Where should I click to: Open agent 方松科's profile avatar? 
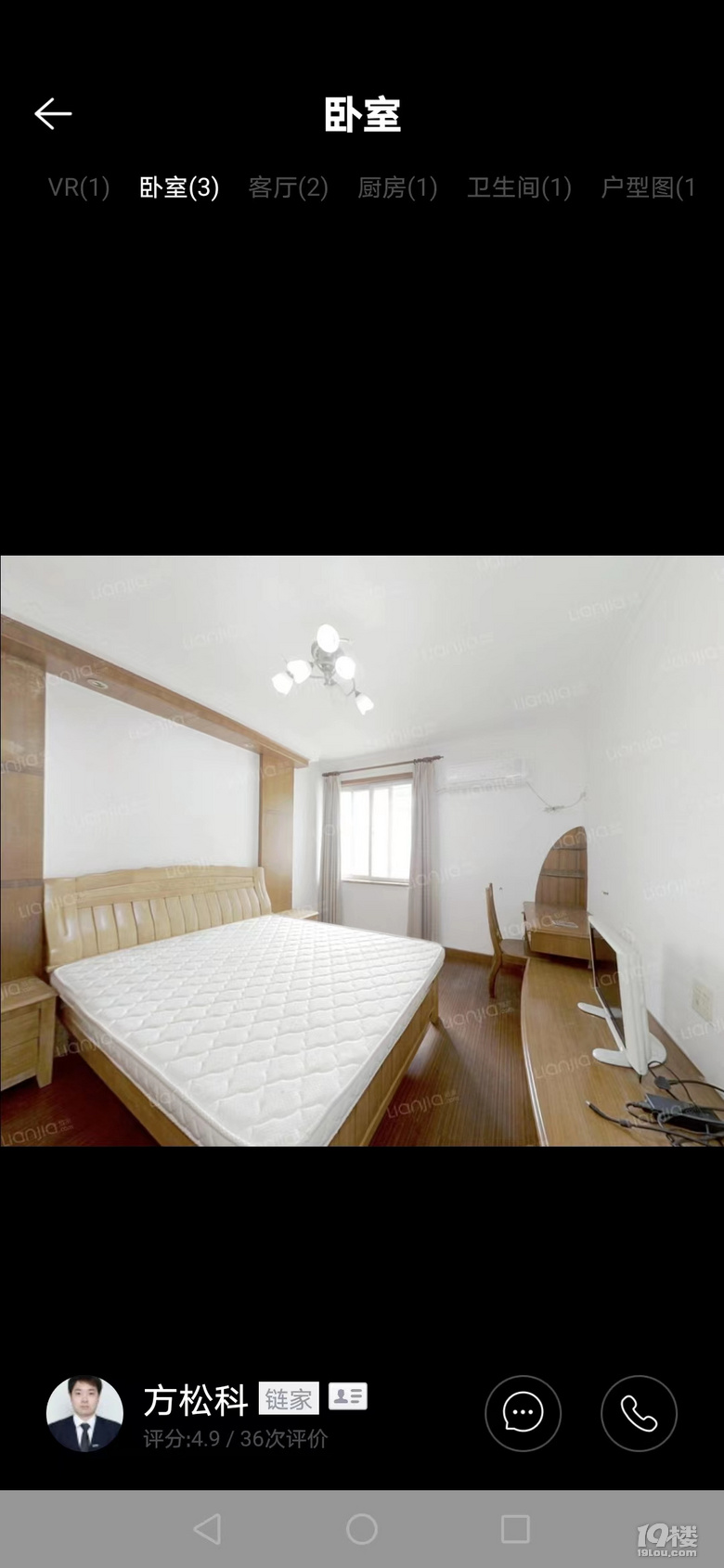[x=84, y=1413]
